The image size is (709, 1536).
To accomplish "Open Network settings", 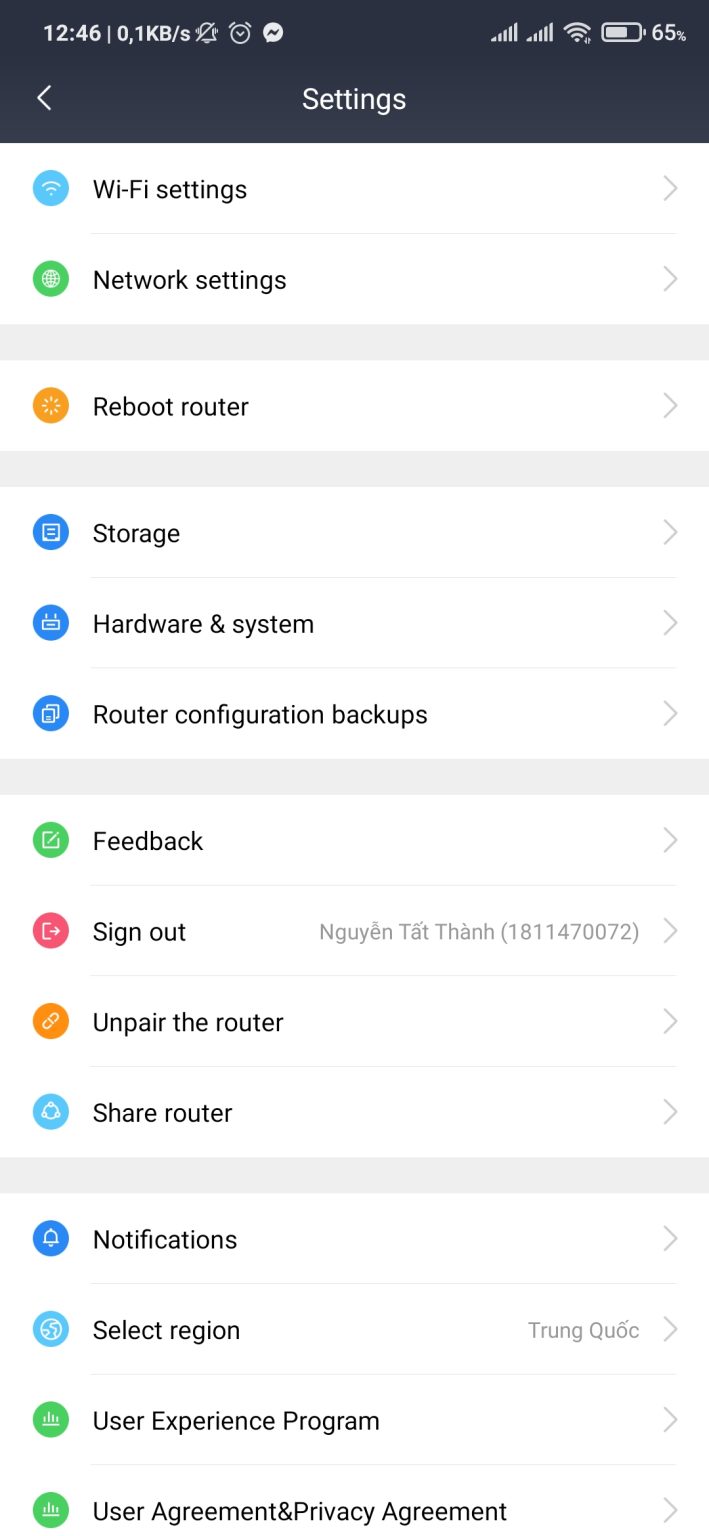I will tap(354, 280).
